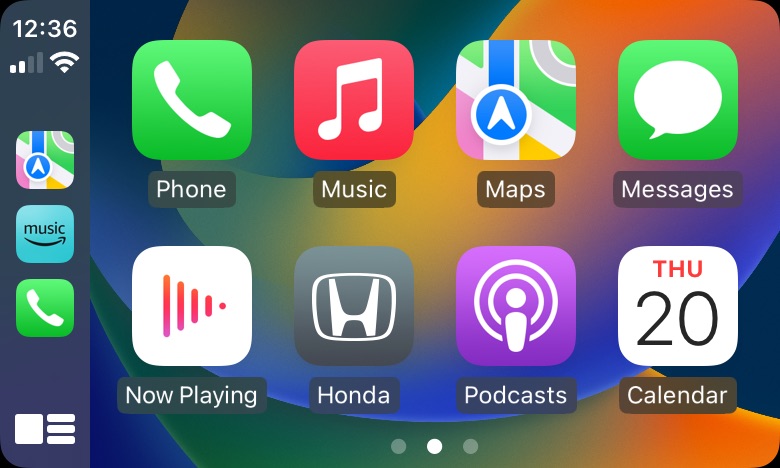Open Maps from the sidebar shortcut
Screen dimensions: 780x468
(45, 160)
